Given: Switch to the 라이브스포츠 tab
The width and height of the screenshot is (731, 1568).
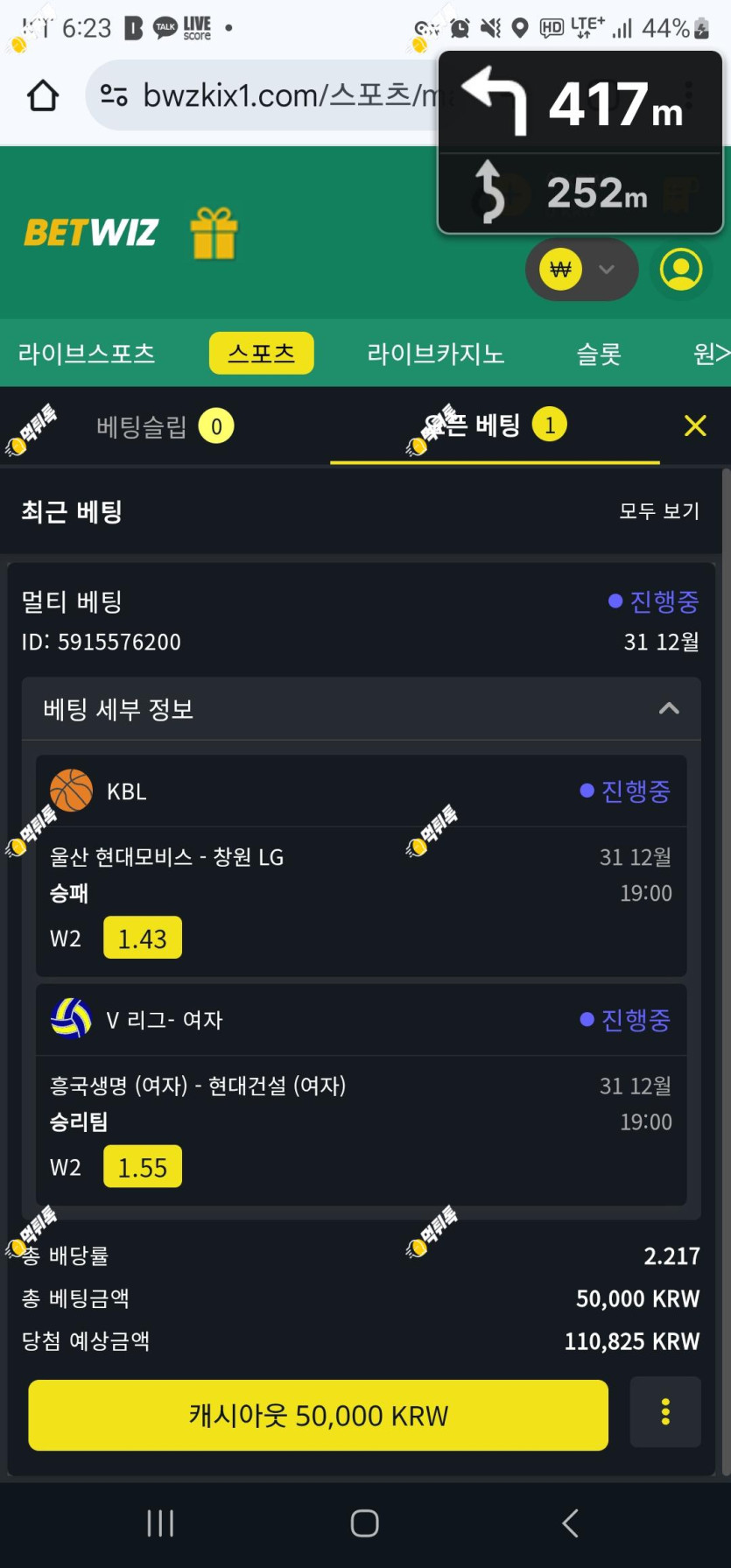Looking at the screenshot, I should click(87, 354).
